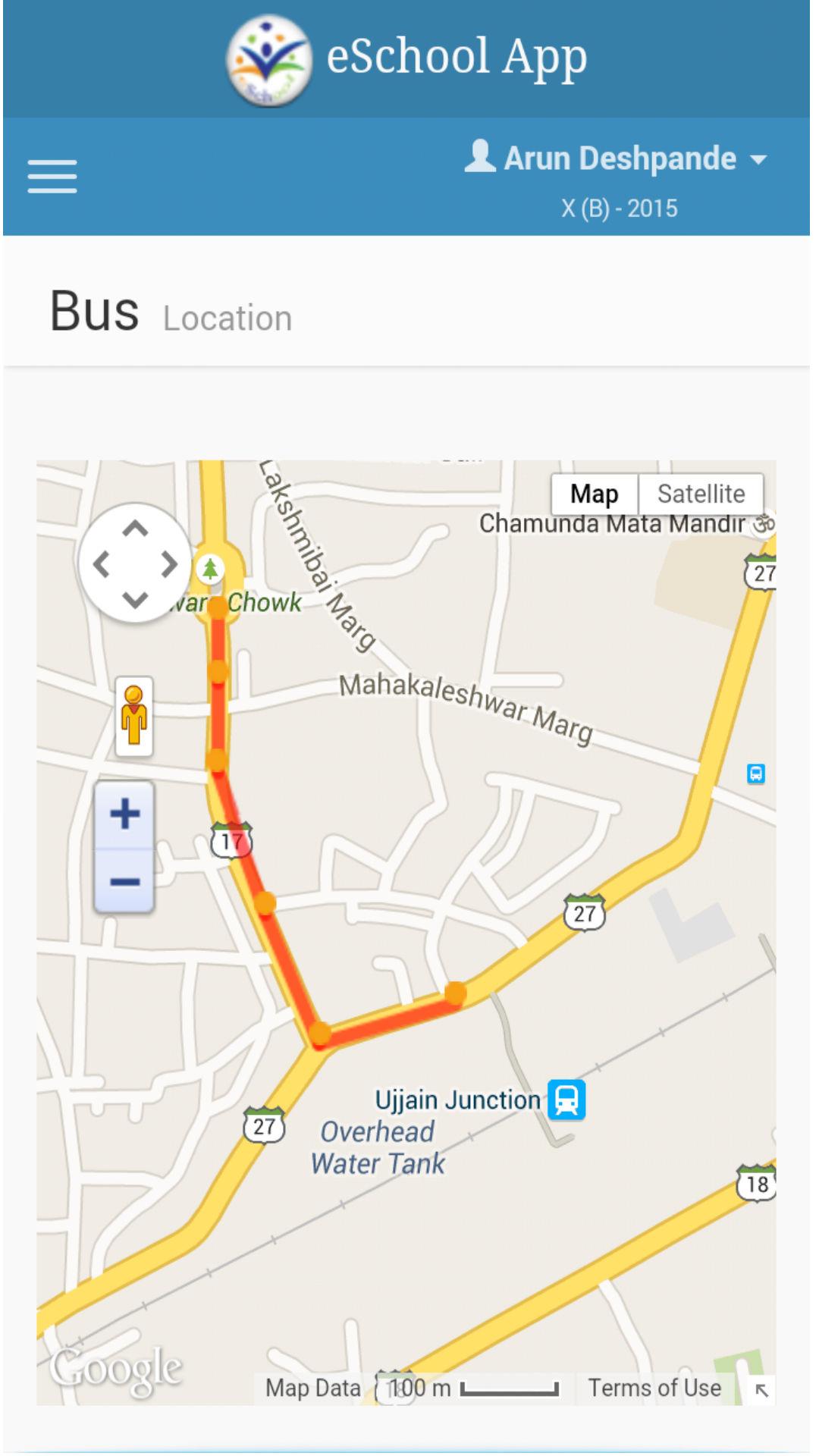Zoom out using the minus button
819x1456 pixels.
[x=124, y=881]
